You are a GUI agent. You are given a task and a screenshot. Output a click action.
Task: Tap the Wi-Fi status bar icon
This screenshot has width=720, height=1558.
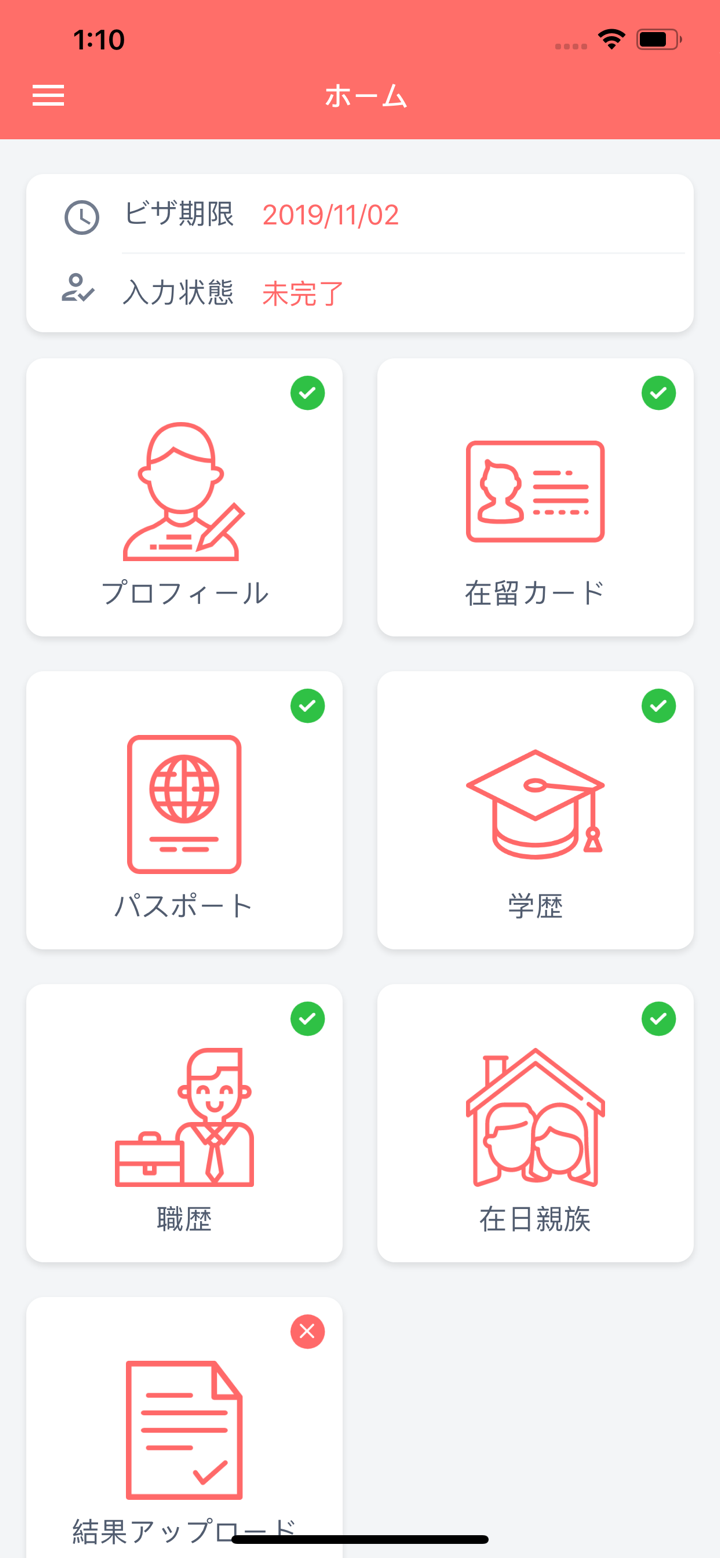coord(611,39)
